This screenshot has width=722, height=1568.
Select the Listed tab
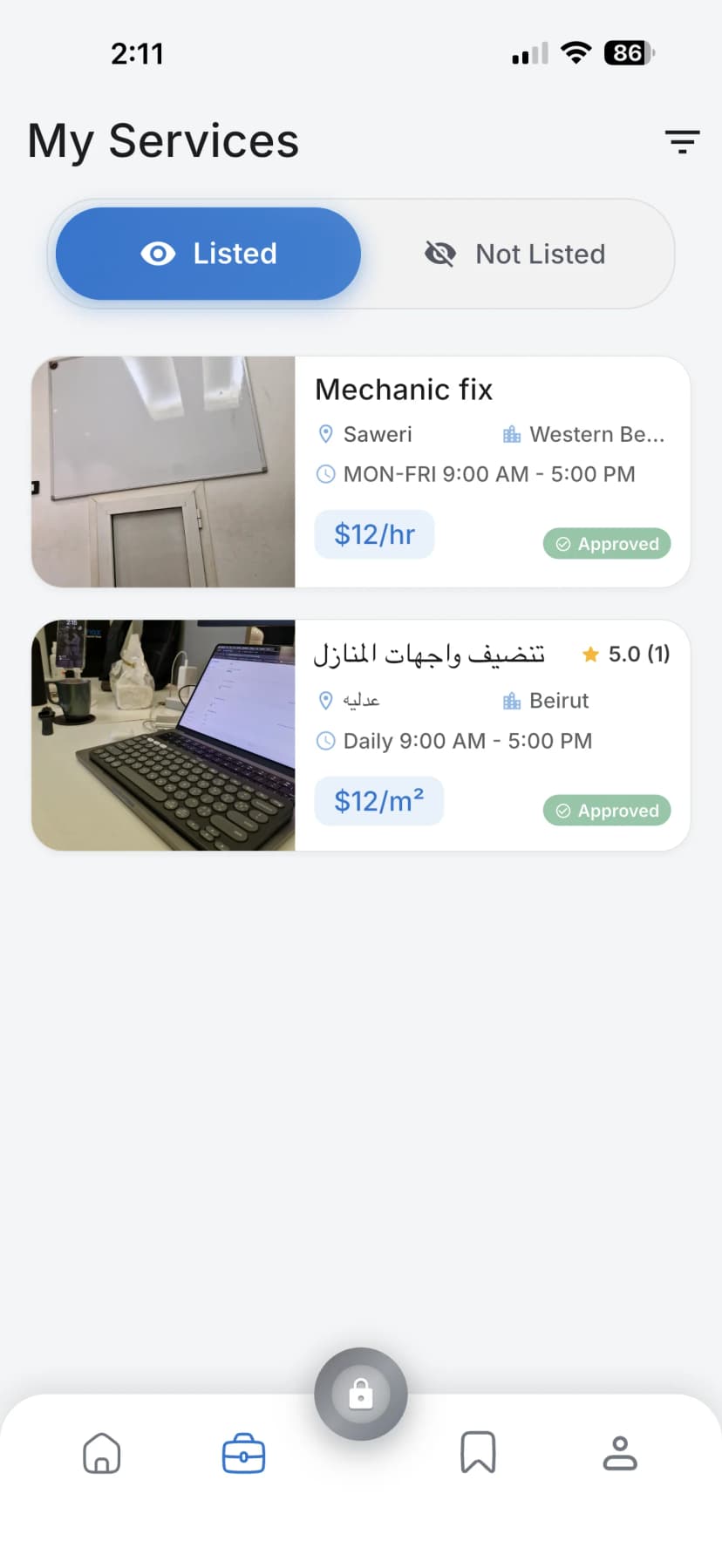point(206,254)
